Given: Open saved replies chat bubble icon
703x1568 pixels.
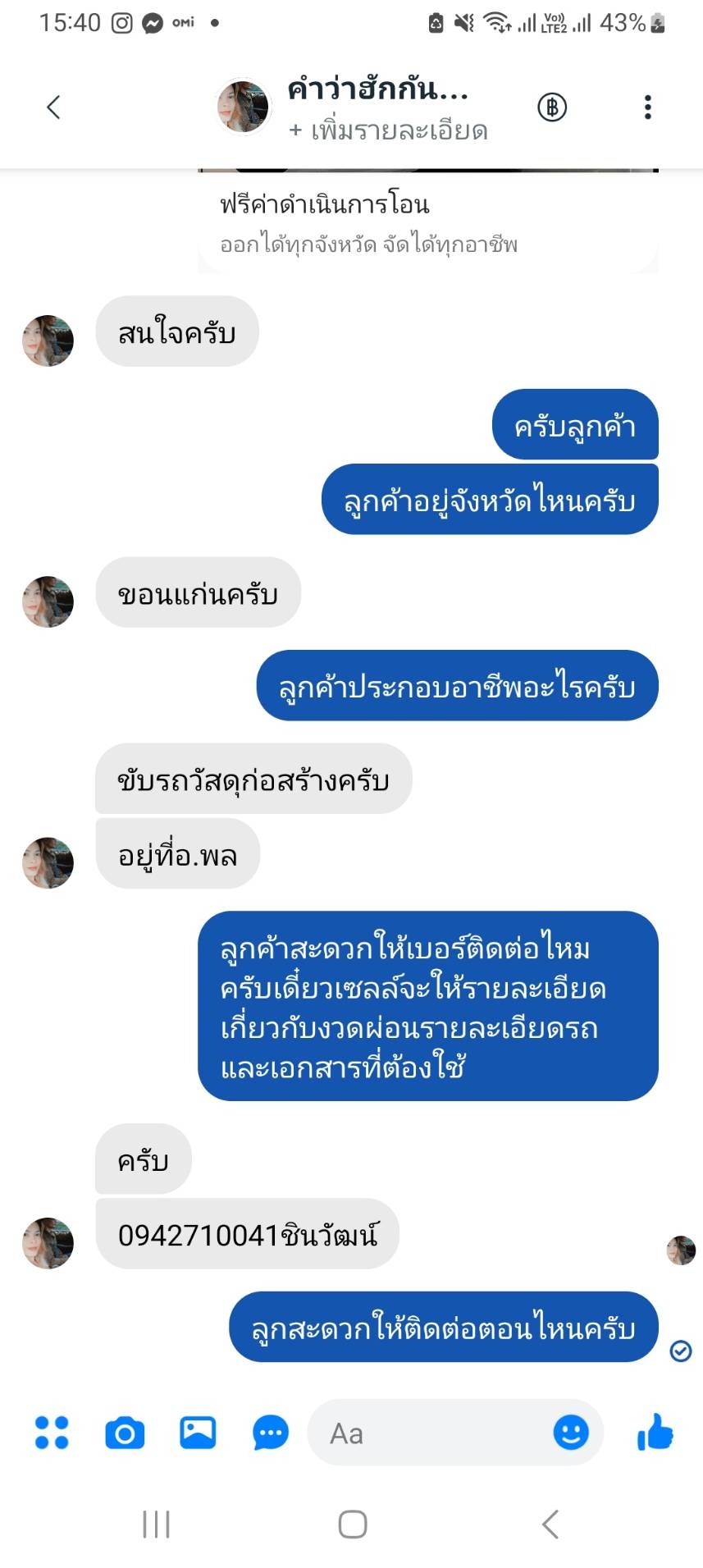Looking at the screenshot, I should tap(270, 1433).
